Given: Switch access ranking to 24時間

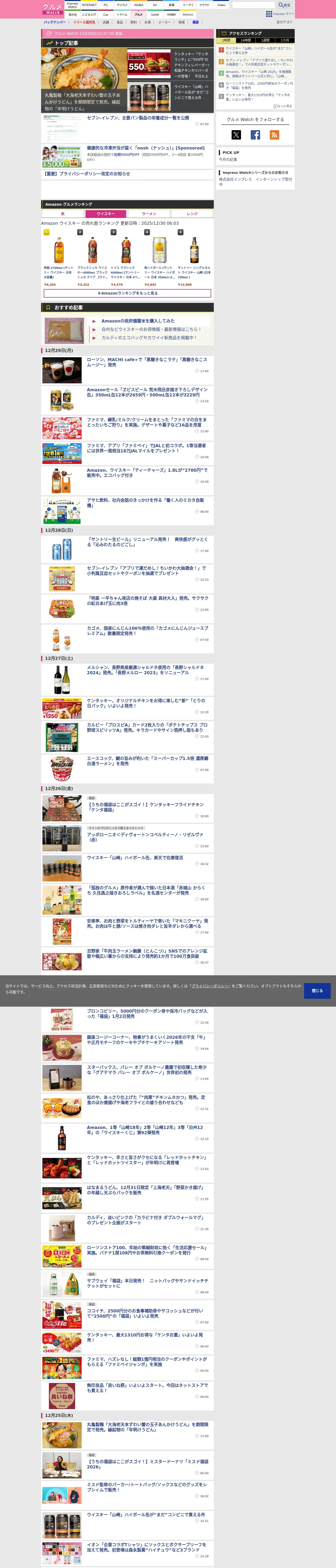Looking at the screenshot, I should pos(245,40).
